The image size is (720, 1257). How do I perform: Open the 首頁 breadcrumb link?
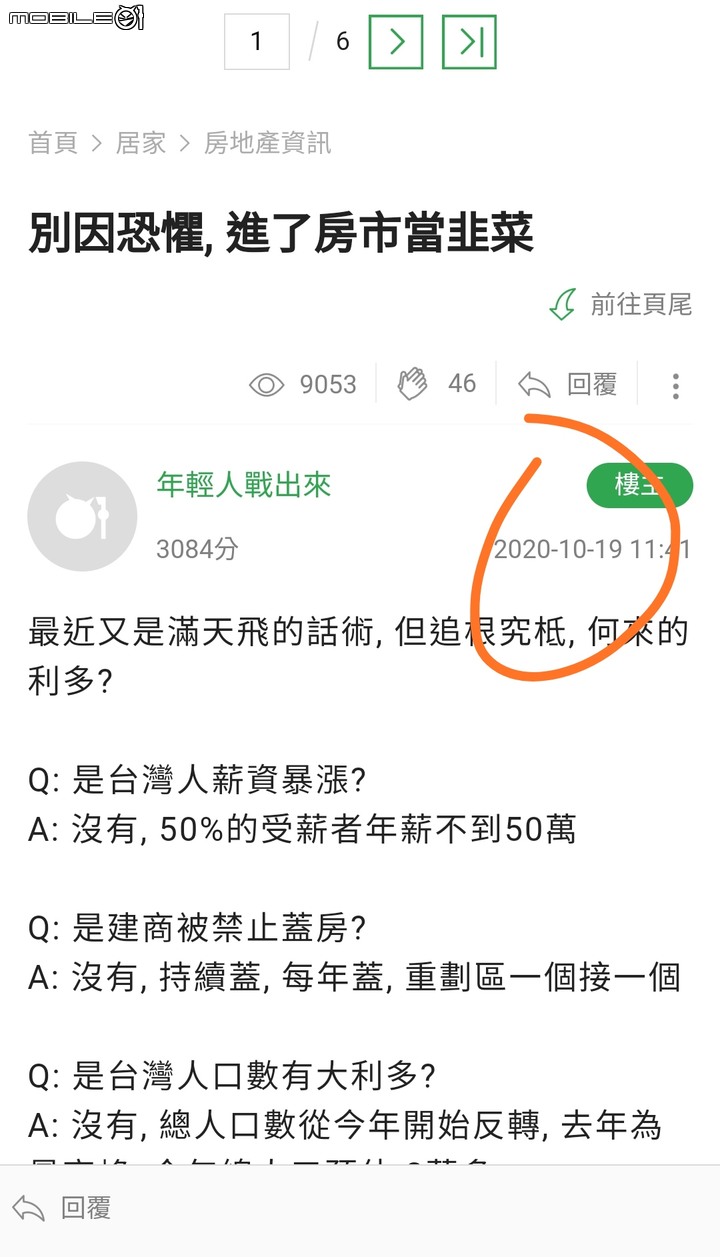53,143
